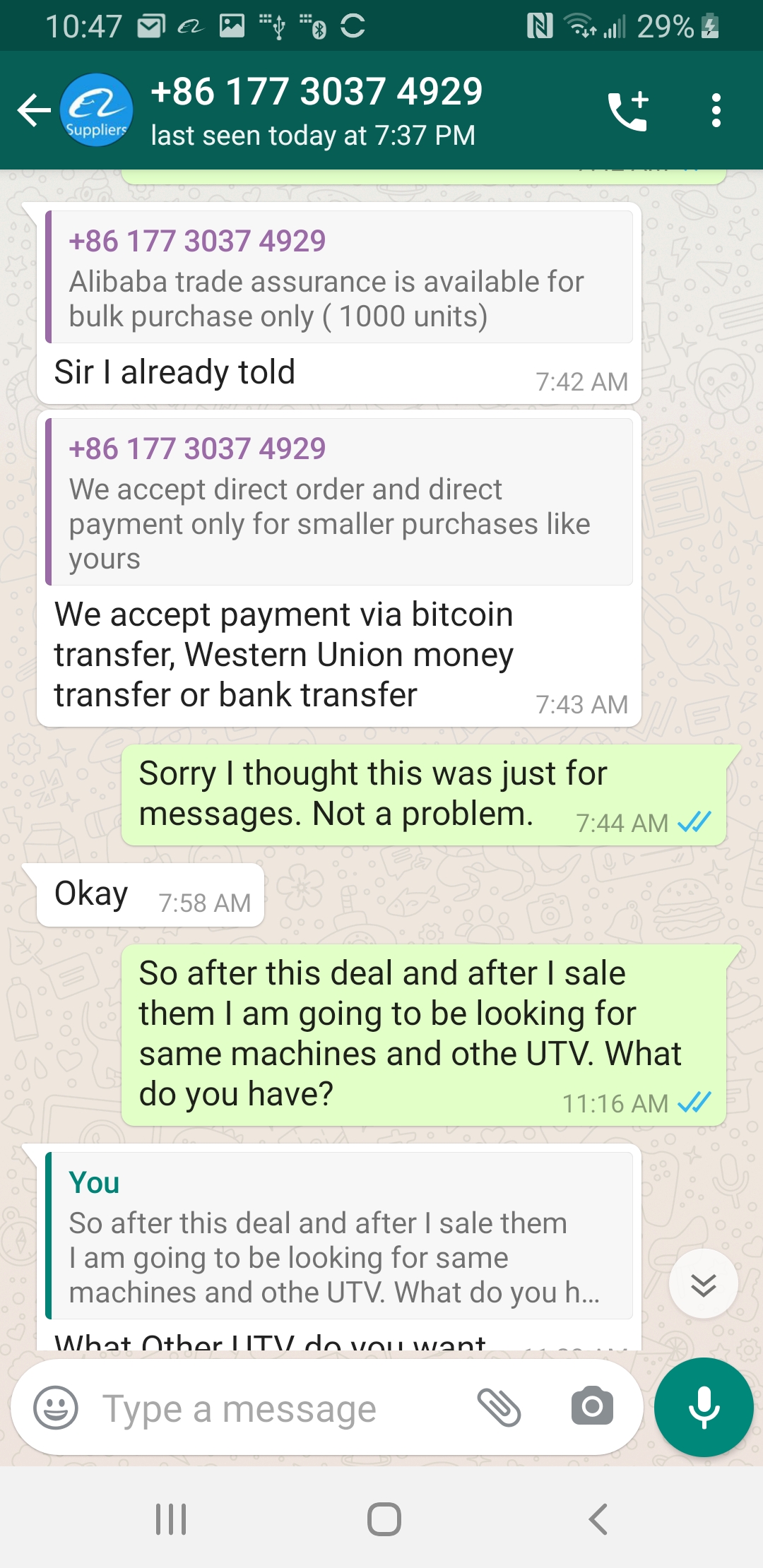The image size is (763, 1568).
Task: Open contact info for +86 177 3037 4929
Action: tap(316, 110)
